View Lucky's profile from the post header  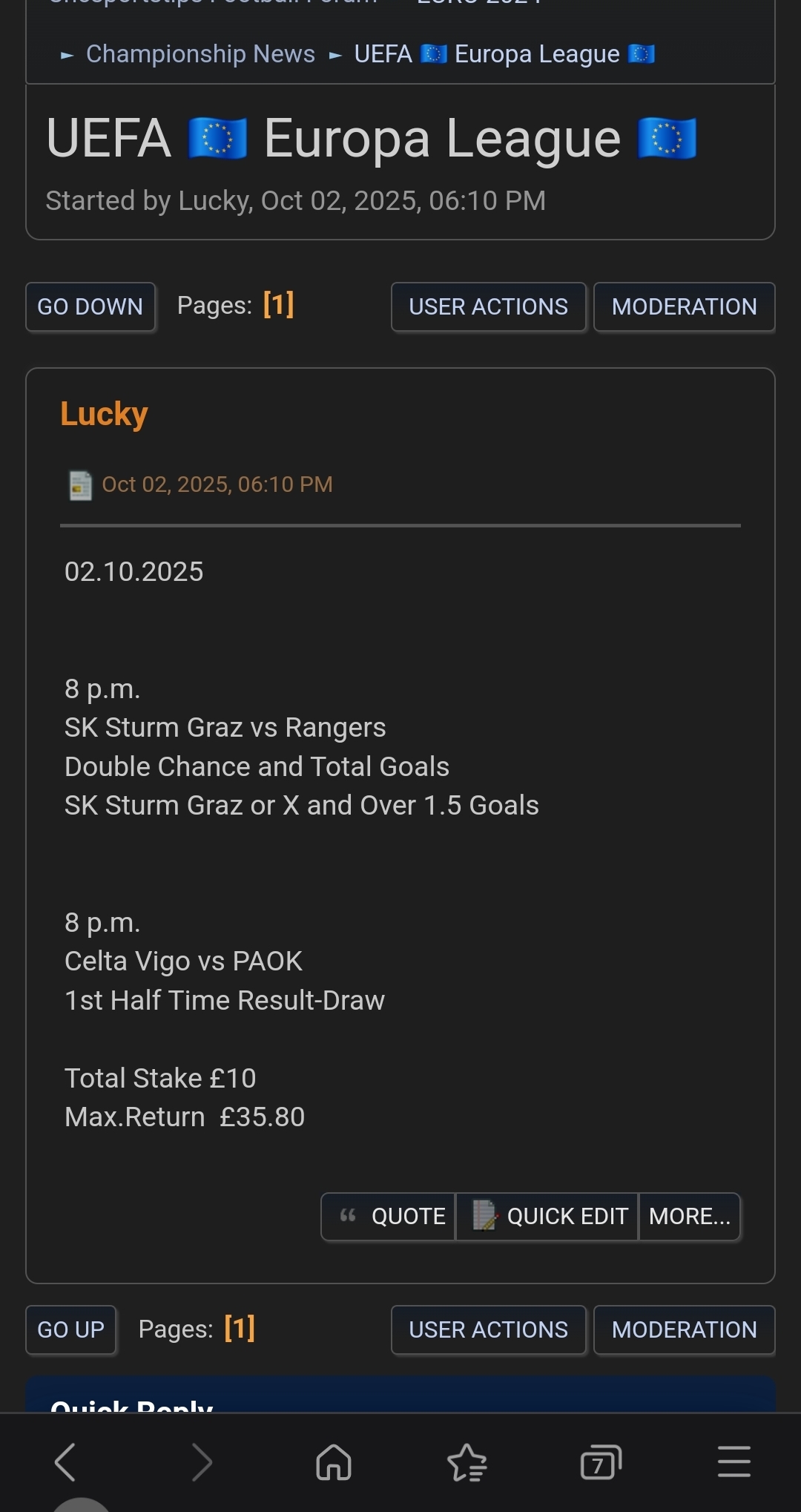104,414
